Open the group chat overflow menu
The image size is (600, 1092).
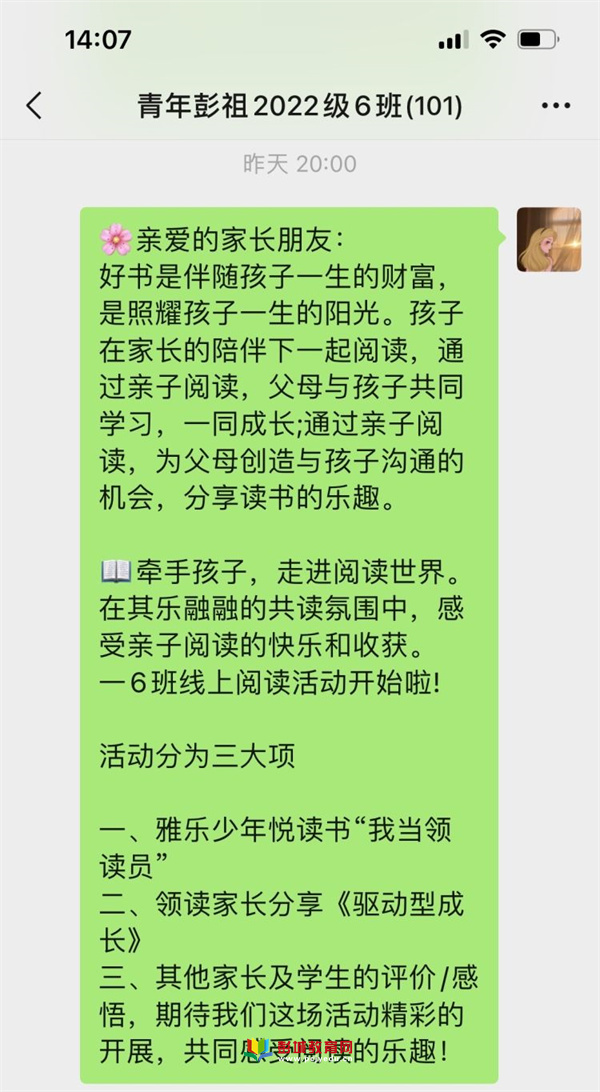[x=555, y=105]
